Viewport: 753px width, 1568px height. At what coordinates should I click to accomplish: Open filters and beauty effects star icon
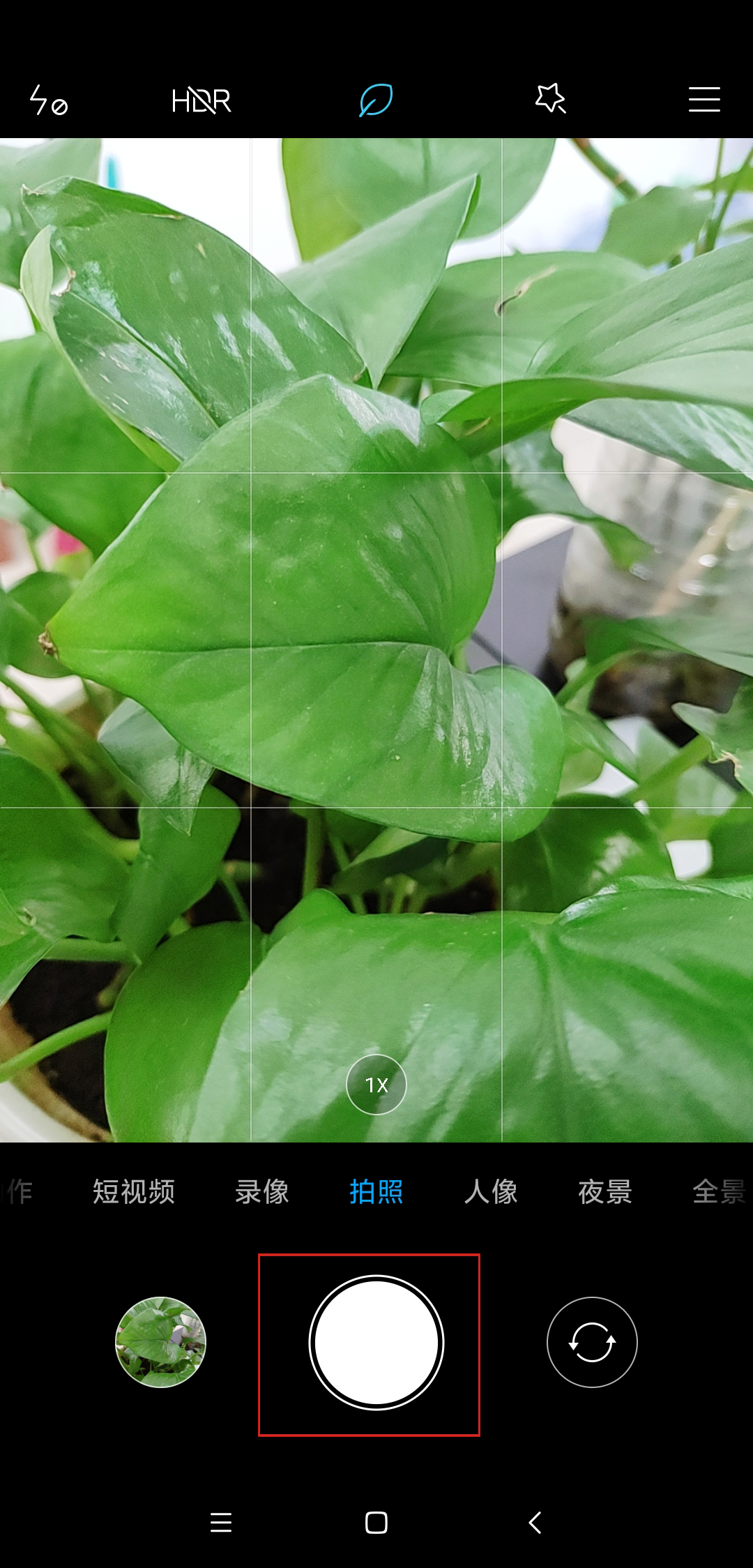[x=550, y=98]
